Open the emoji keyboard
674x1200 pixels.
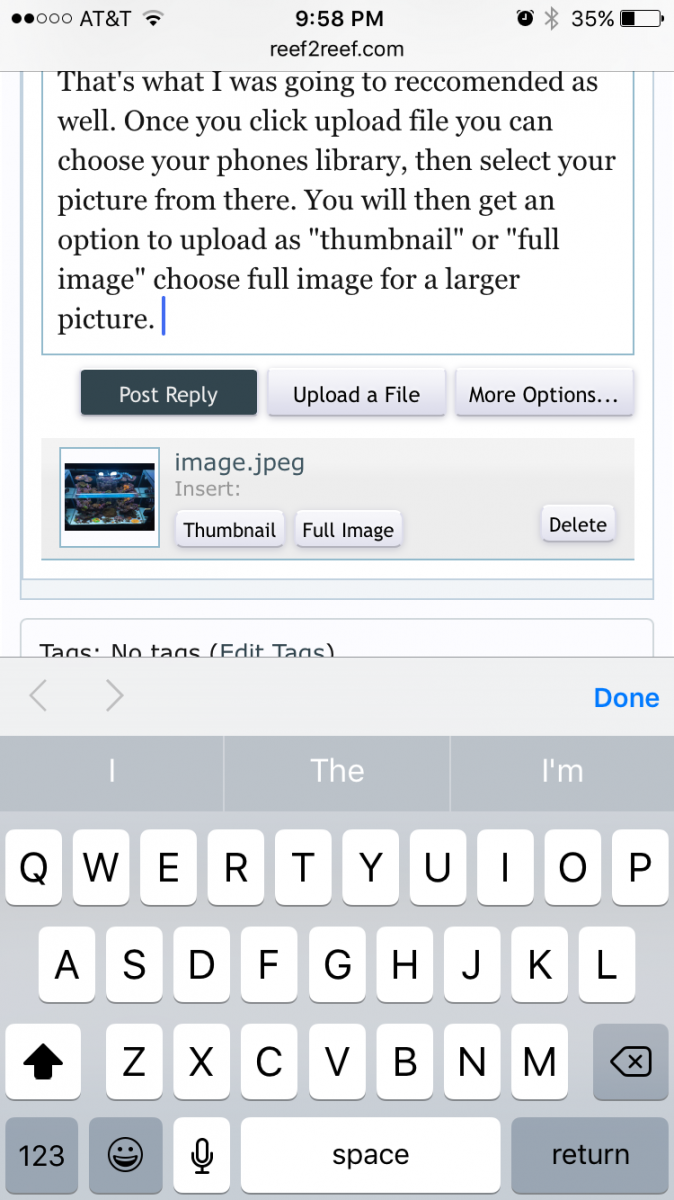(x=125, y=1155)
